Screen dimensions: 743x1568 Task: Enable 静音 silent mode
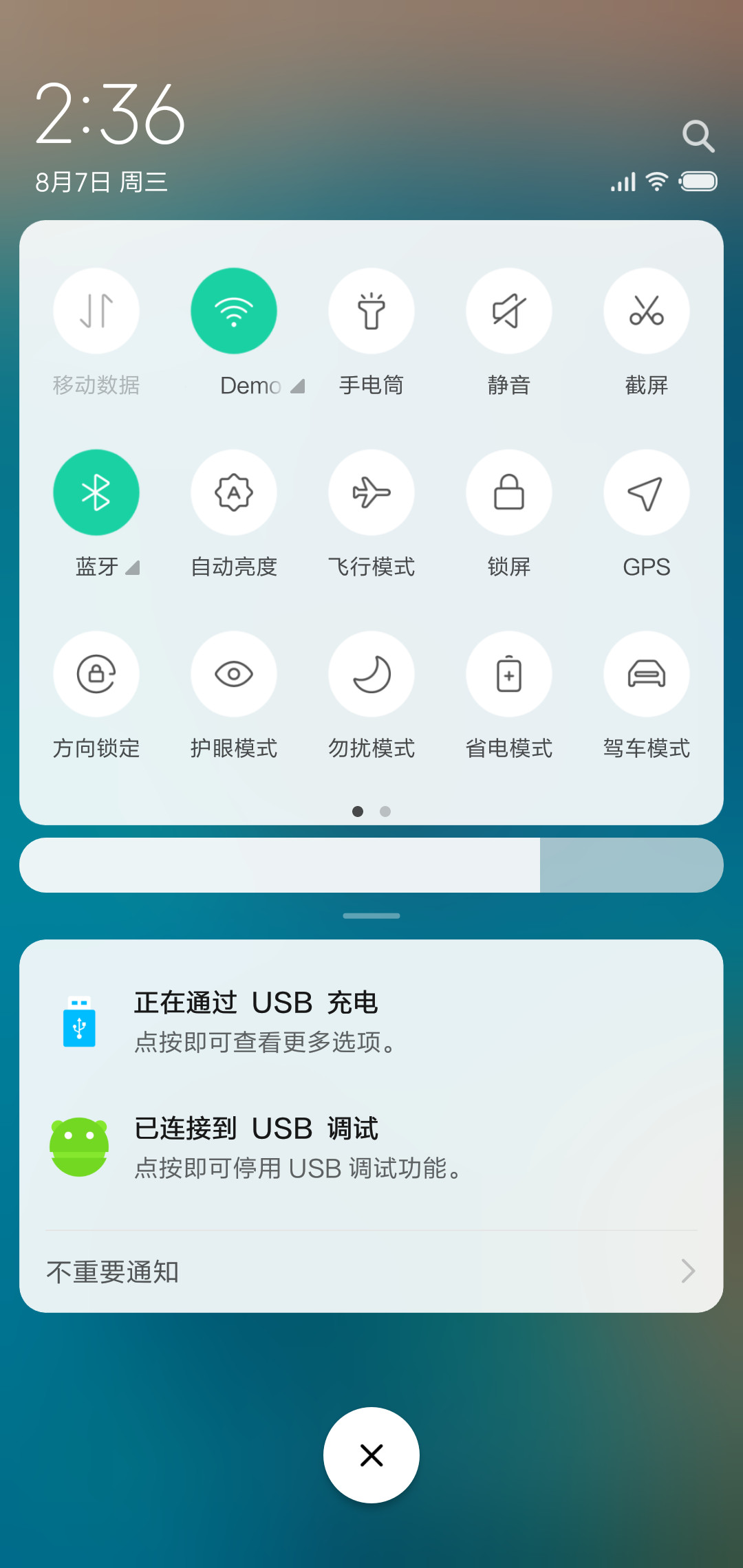pos(509,311)
